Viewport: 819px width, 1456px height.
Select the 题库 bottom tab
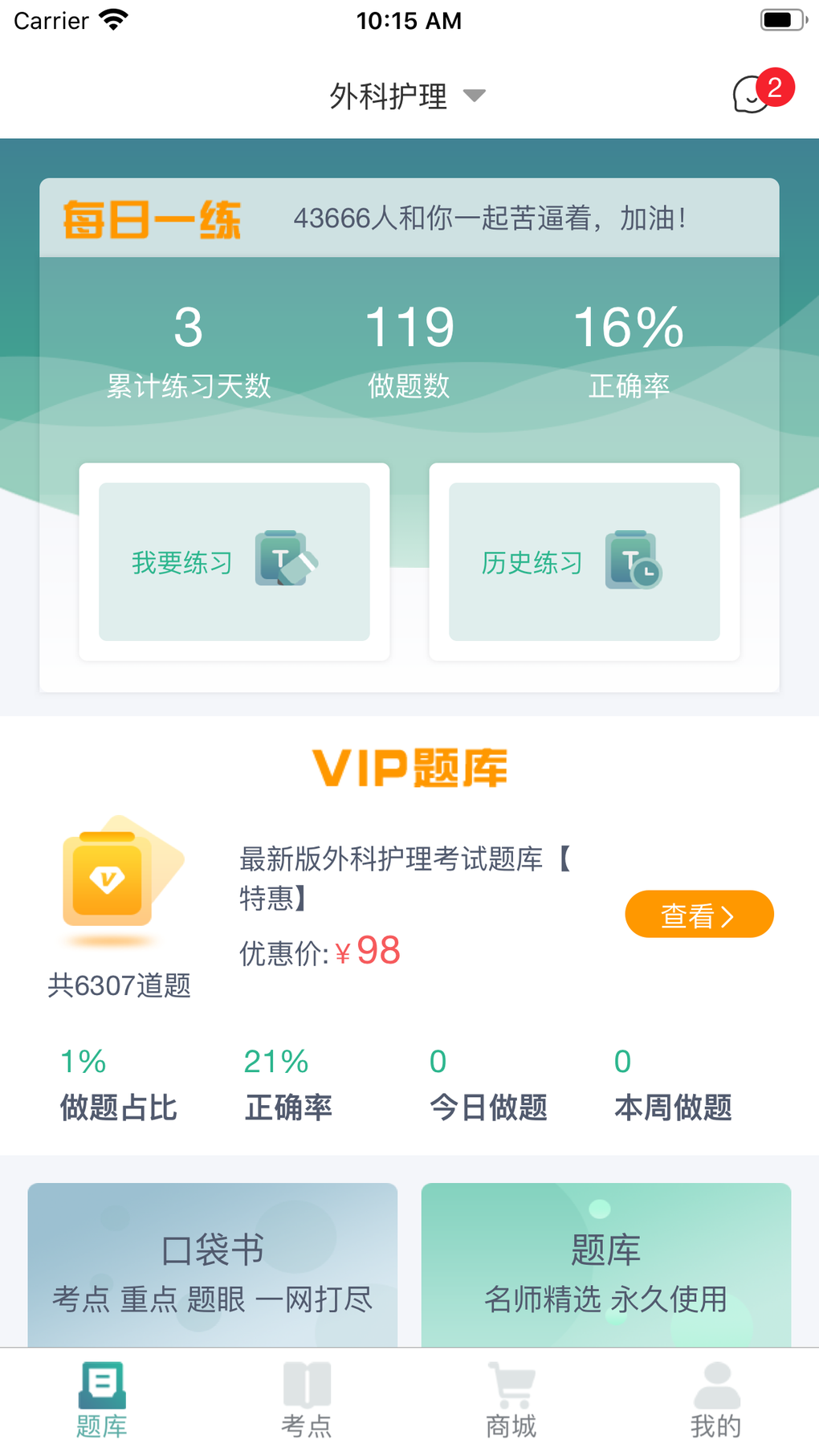pos(102,1401)
